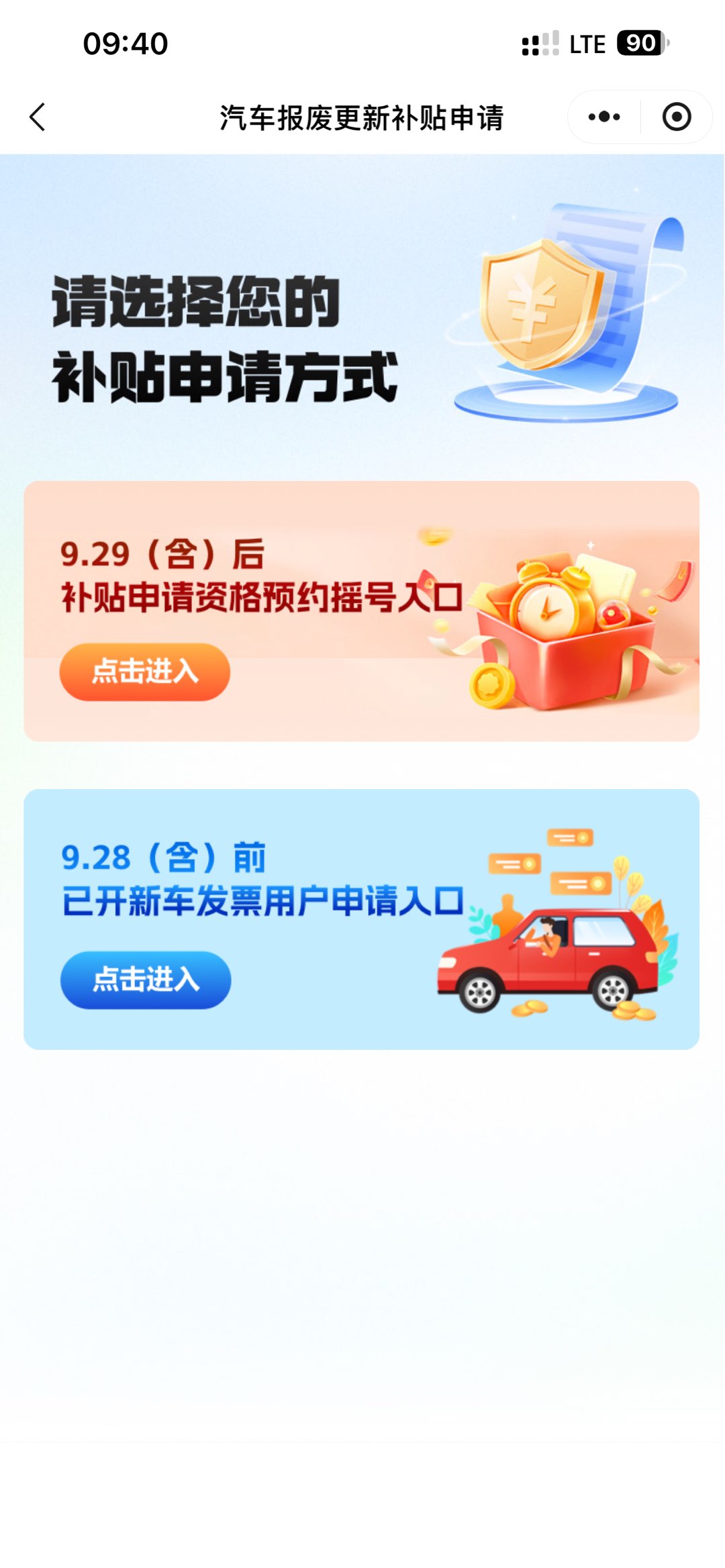Open the mini program three-dot menu
Viewport: 725px width, 1568px height.
[604, 117]
